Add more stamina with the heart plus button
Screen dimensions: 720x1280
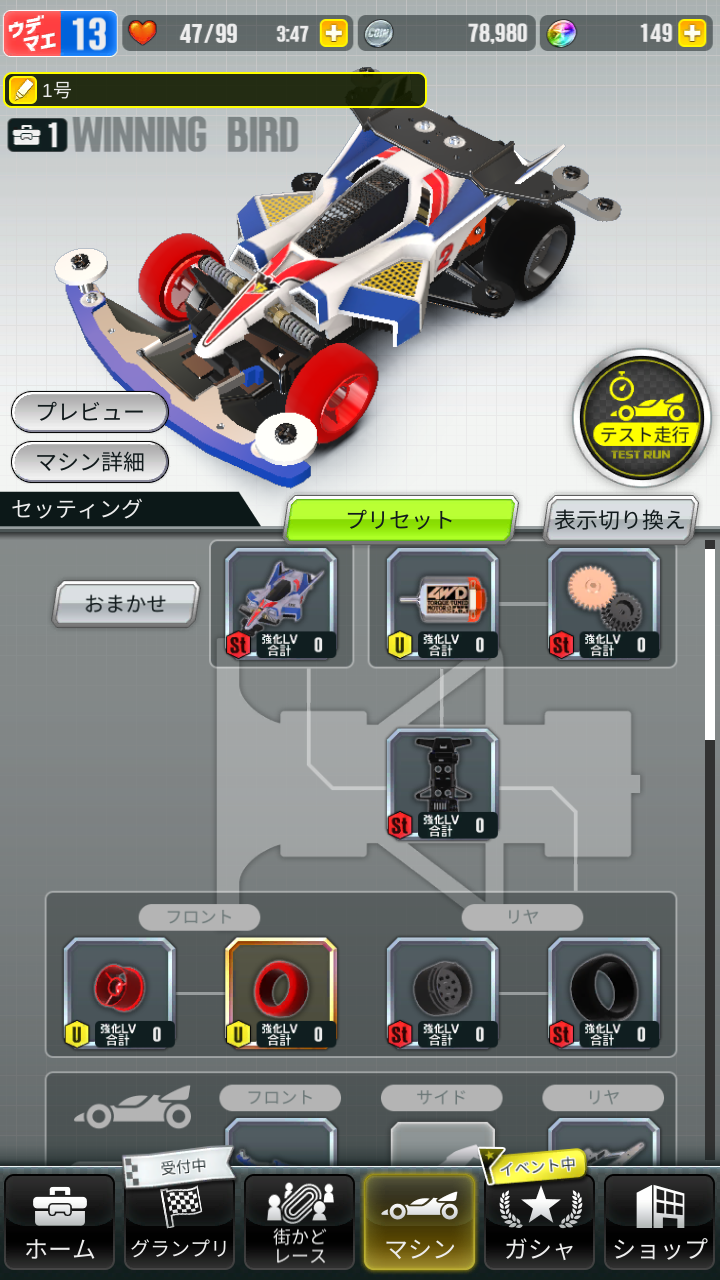pyautogui.click(x=334, y=33)
